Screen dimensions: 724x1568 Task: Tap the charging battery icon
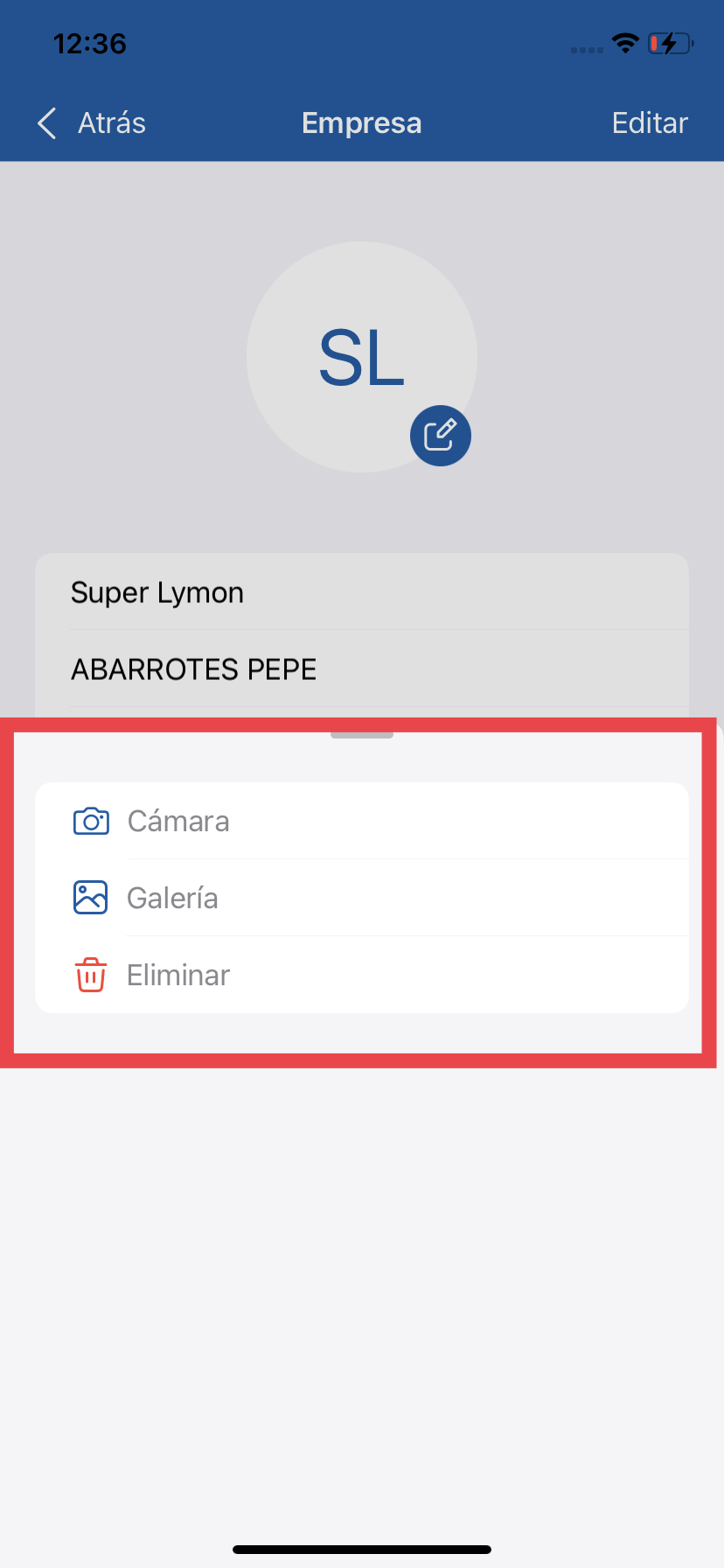(x=669, y=42)
